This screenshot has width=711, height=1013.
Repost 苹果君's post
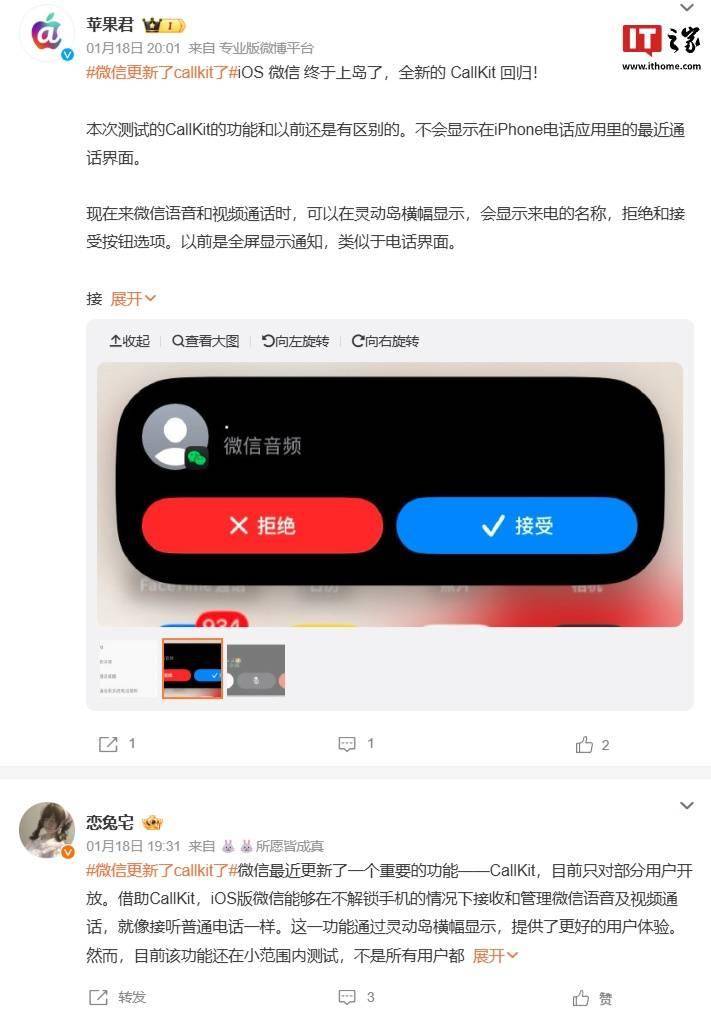116,744
